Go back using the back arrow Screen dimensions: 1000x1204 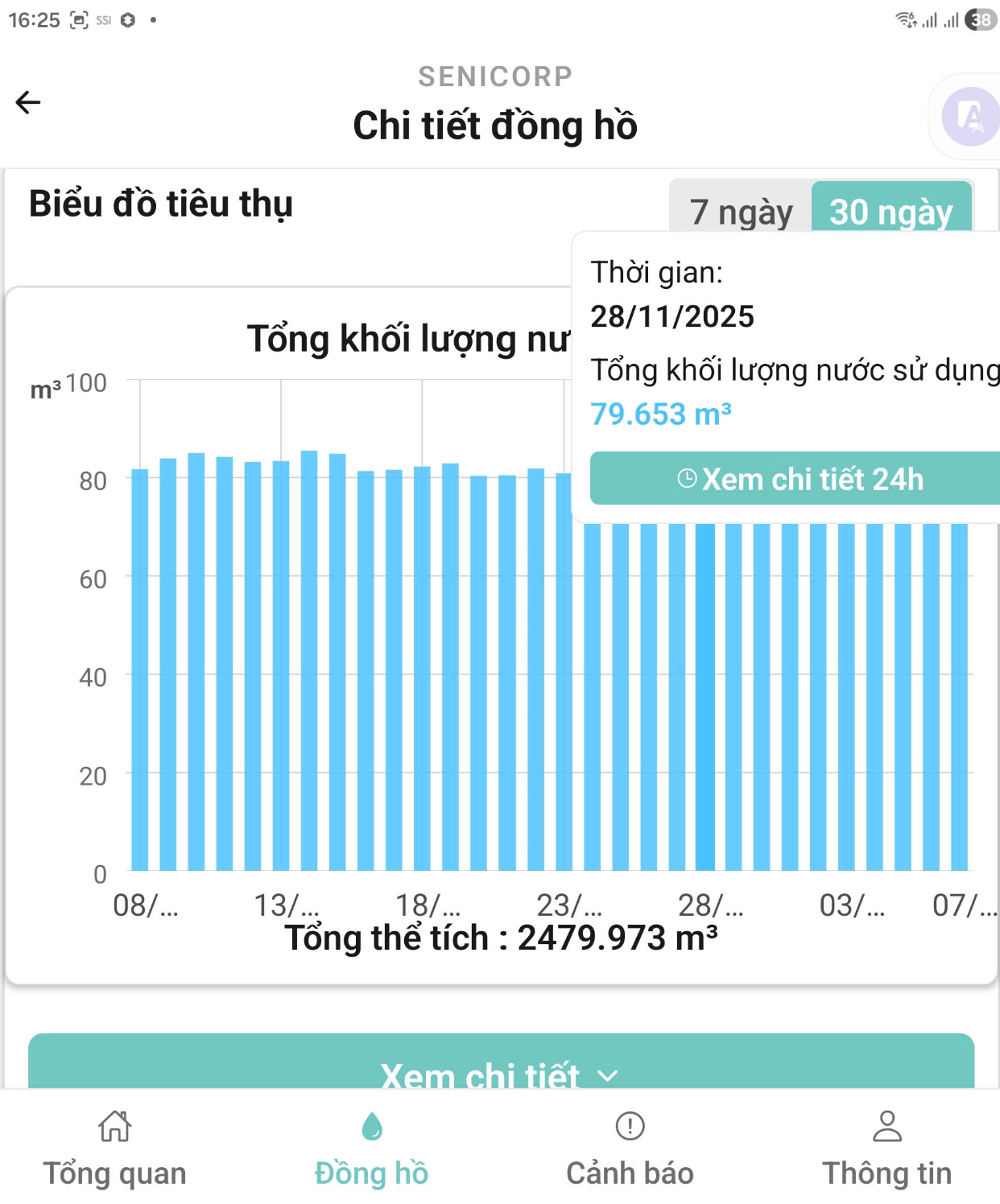point(28,102)
